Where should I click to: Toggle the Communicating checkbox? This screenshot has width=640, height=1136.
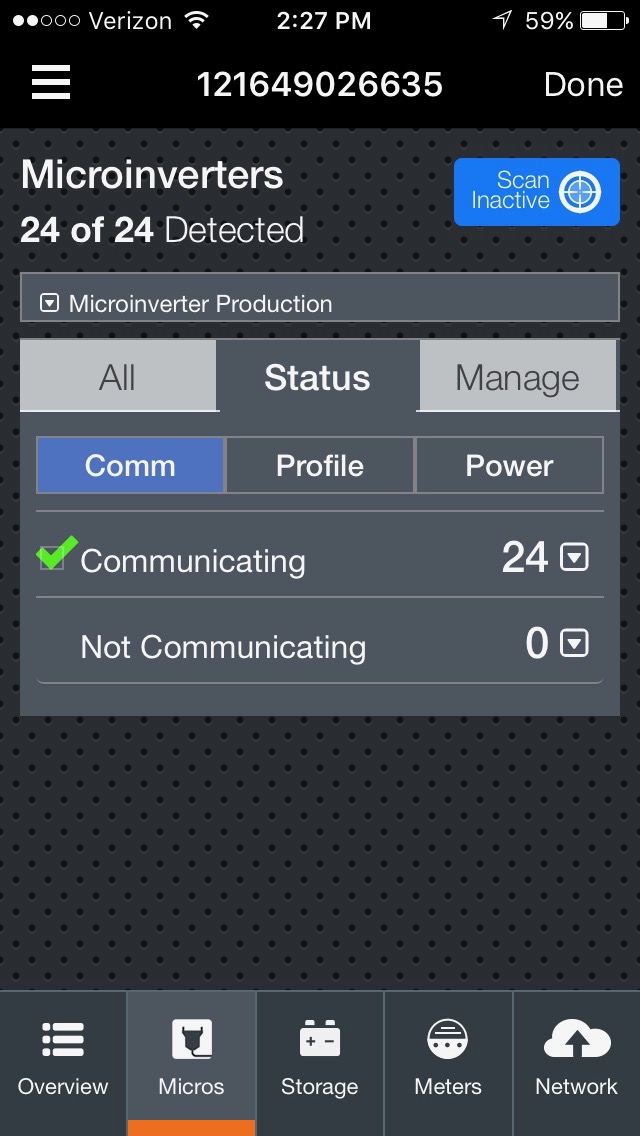tap(52, 557)
